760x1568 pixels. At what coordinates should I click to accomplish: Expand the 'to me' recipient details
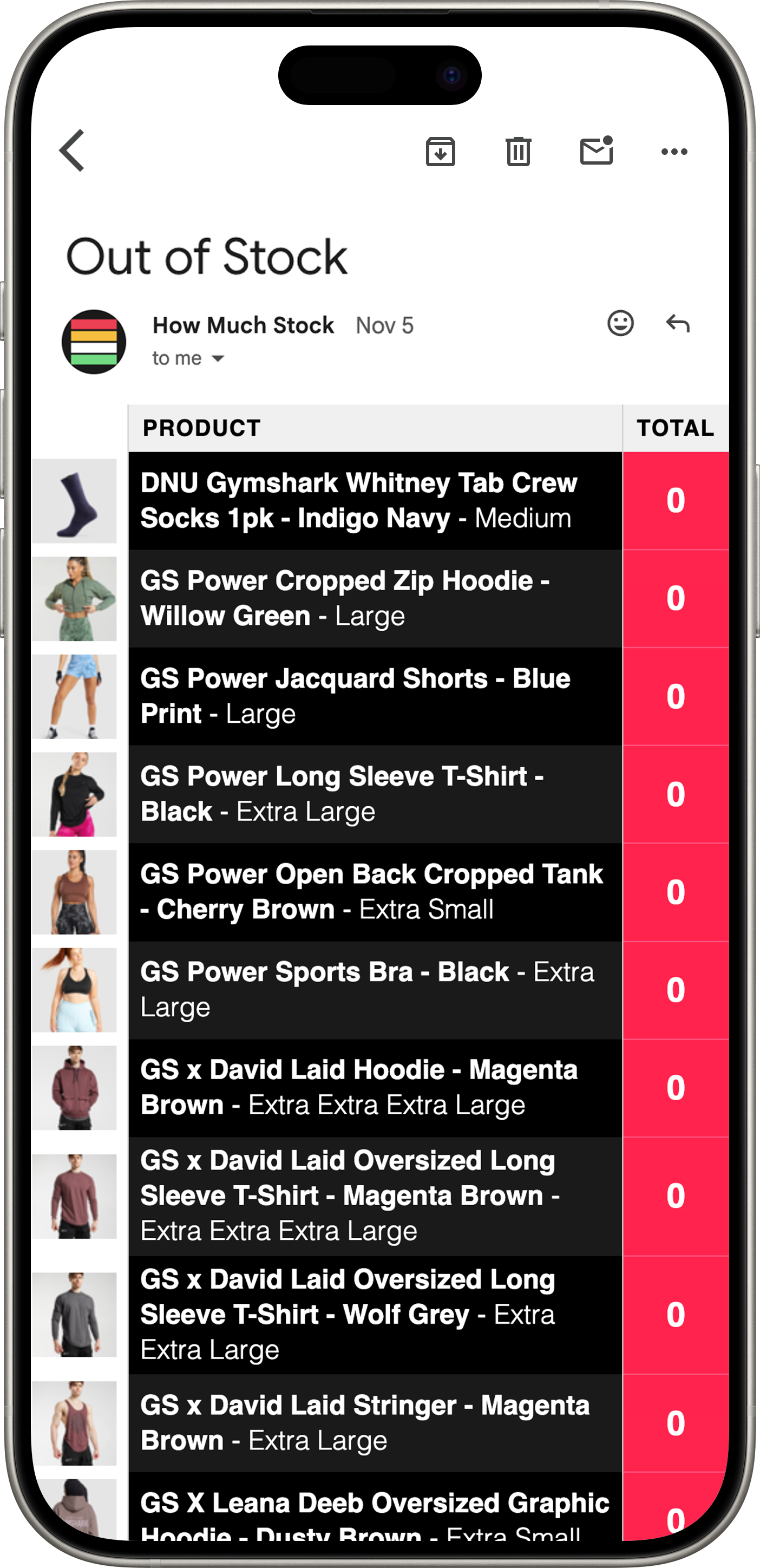point(176,358)
